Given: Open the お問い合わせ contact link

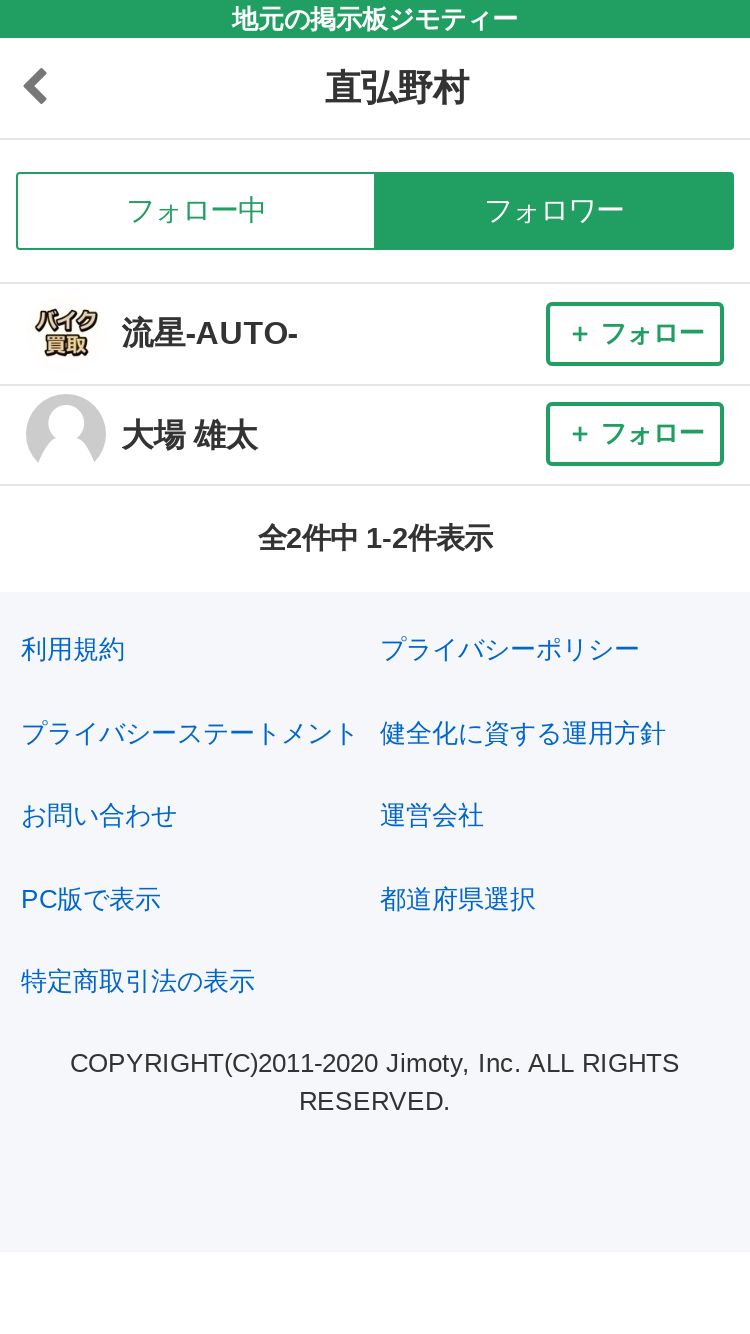Looking at the screenshot, I should tap(99, 816).
